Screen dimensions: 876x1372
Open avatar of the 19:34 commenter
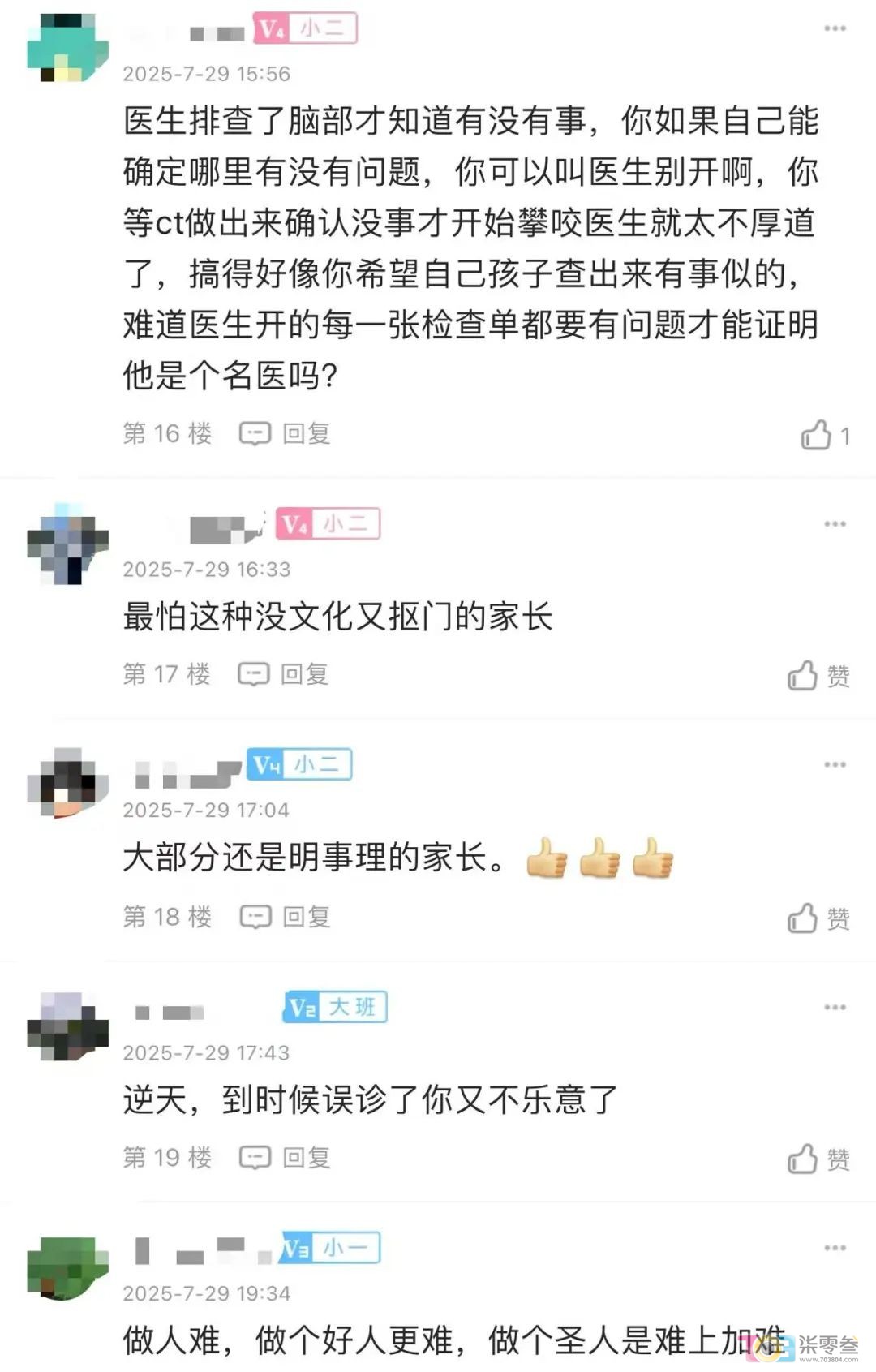point(67,1267)
